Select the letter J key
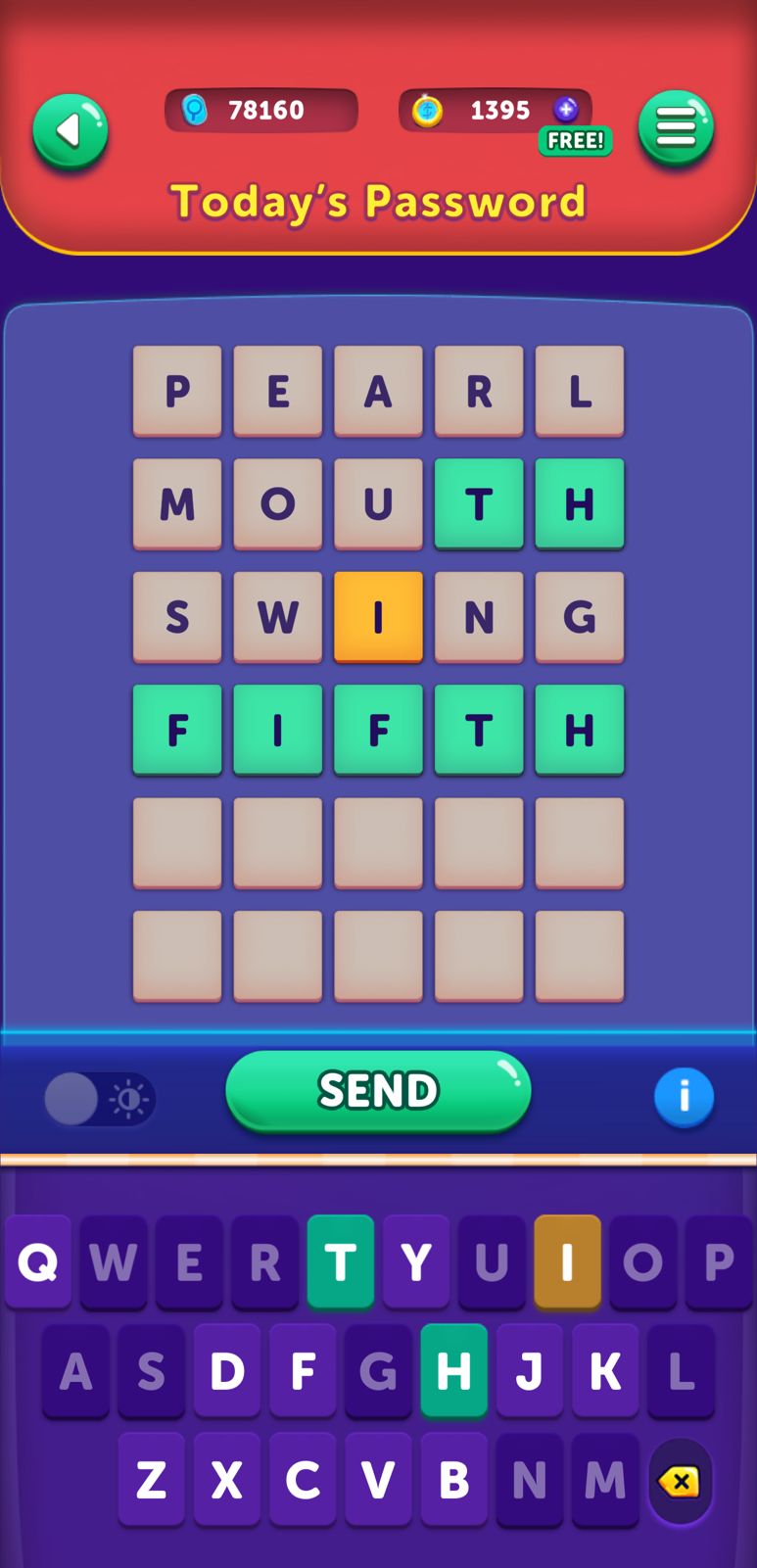The height and width of the screenshot is (1568, 757). [529, 1371]
